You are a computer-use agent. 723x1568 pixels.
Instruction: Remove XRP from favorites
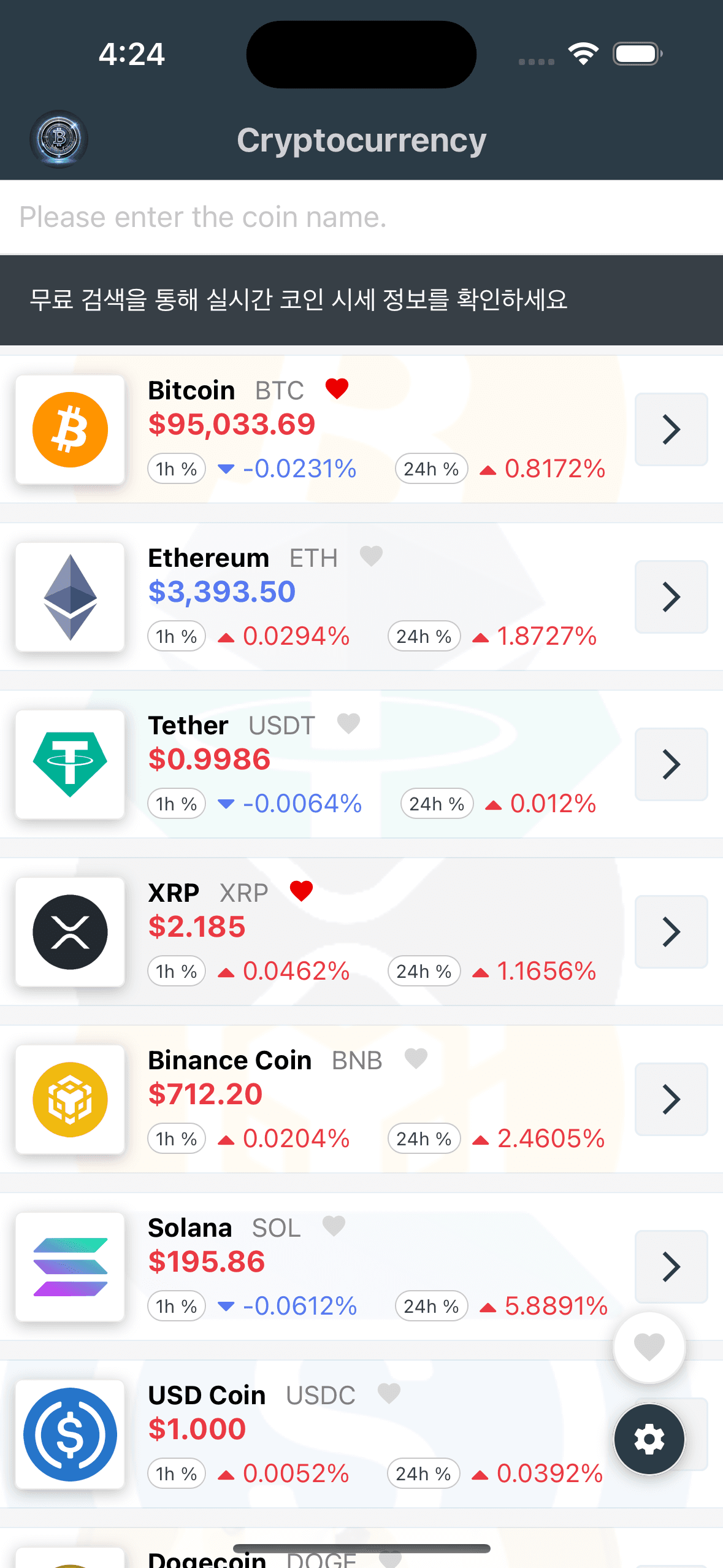[x=301, y=891]
